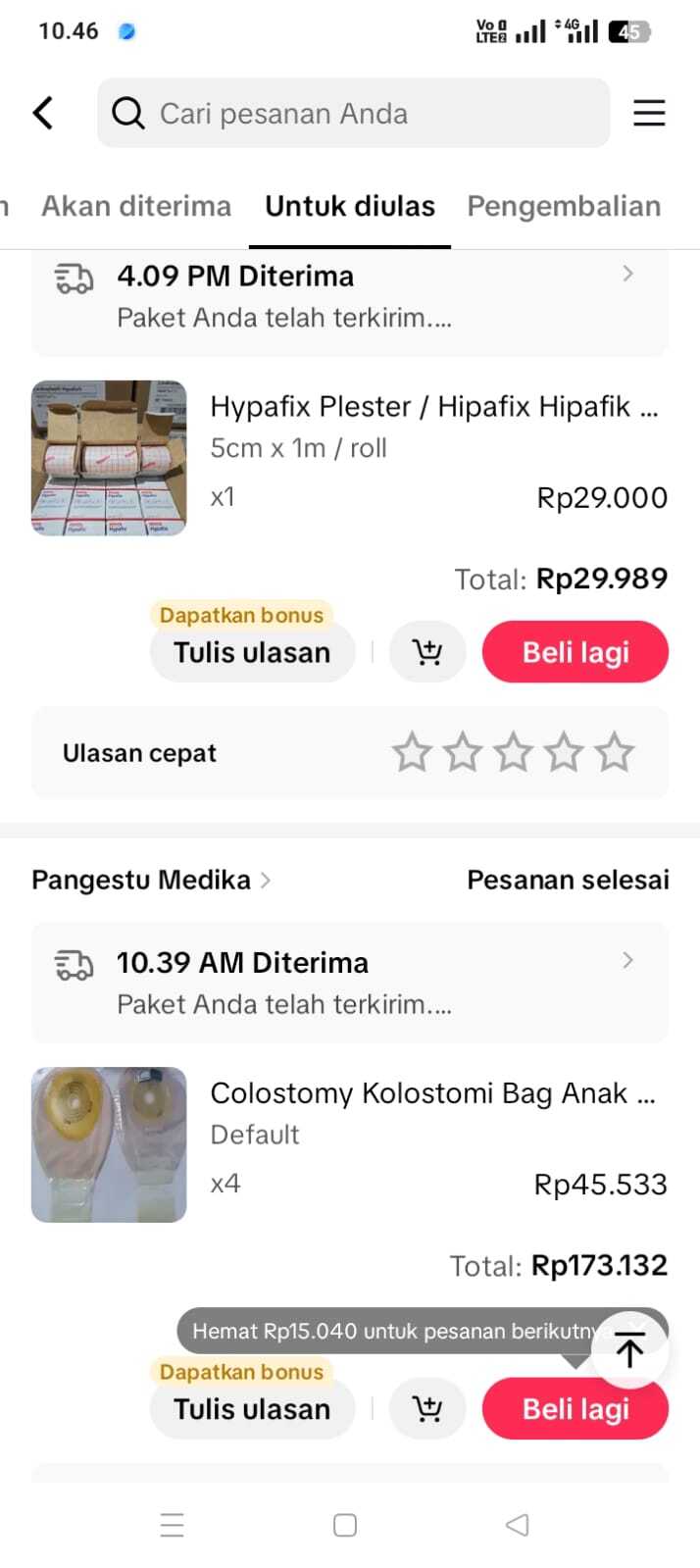Image resolution: width=700 pixels, height=1568 pixels.
Task: Tap the Cari pesanan Anda search field
Action: (353, 113)
